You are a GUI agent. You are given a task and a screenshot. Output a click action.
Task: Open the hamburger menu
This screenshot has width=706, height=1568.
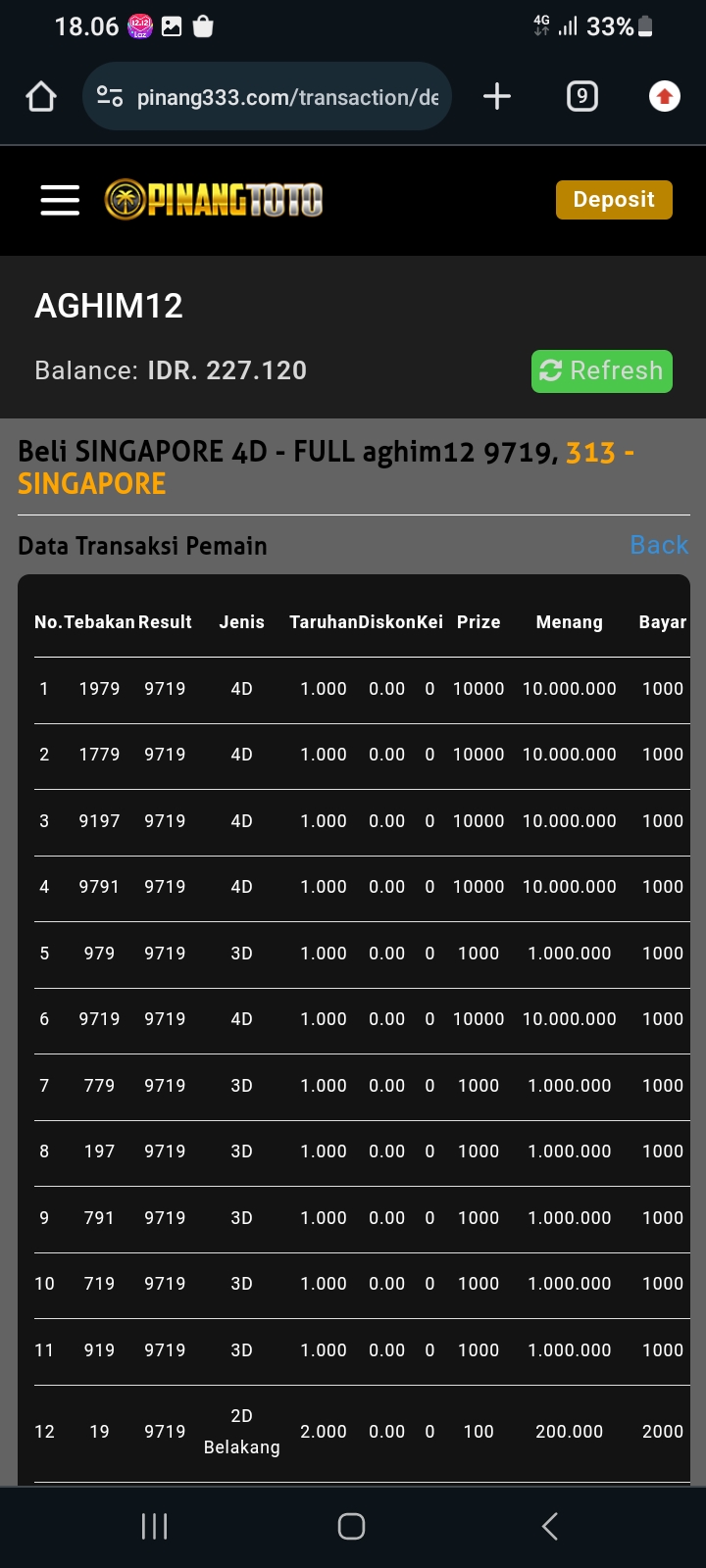point(60,200)
